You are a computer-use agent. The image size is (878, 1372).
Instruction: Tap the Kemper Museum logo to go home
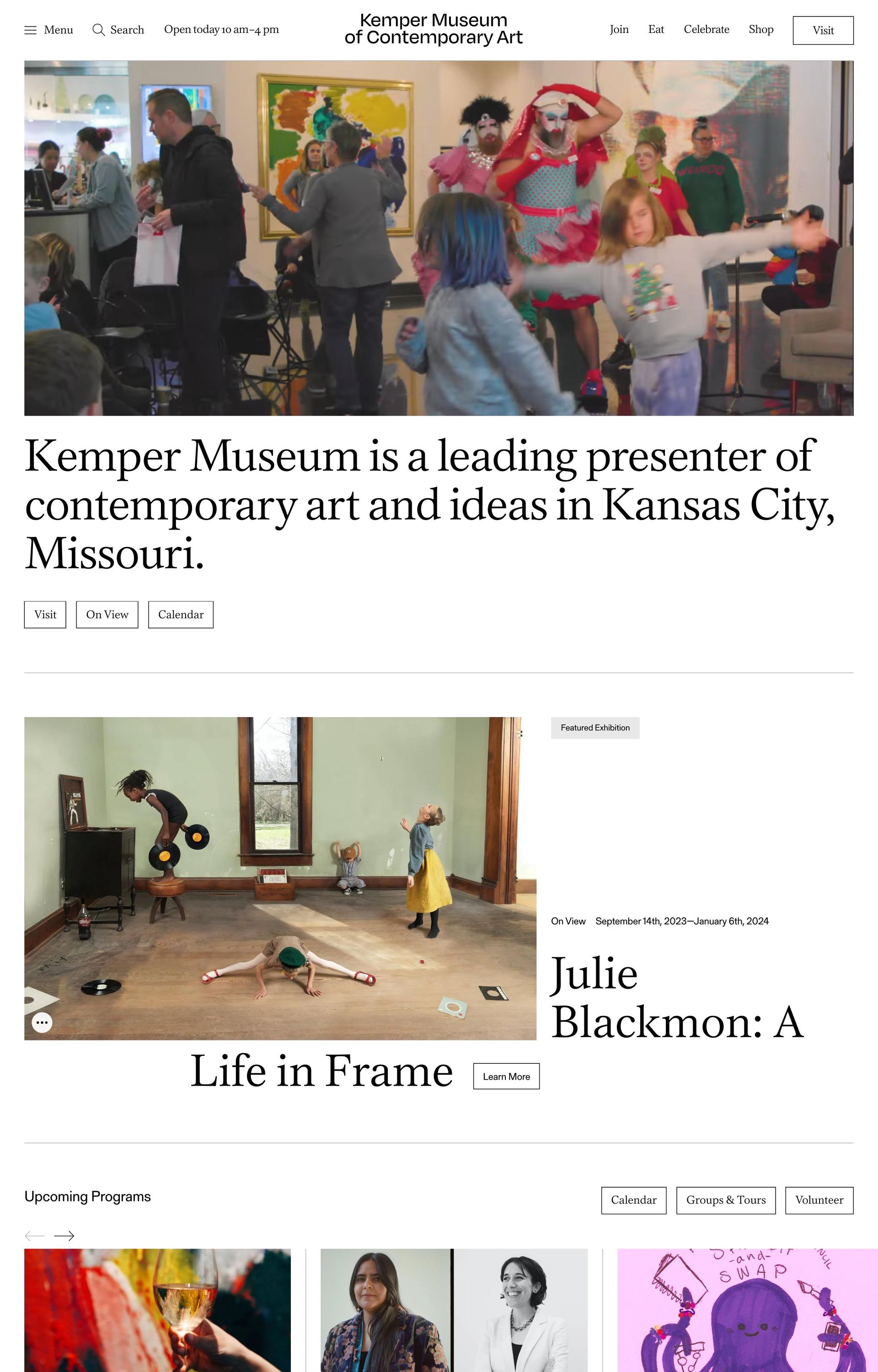click(434, 28)
